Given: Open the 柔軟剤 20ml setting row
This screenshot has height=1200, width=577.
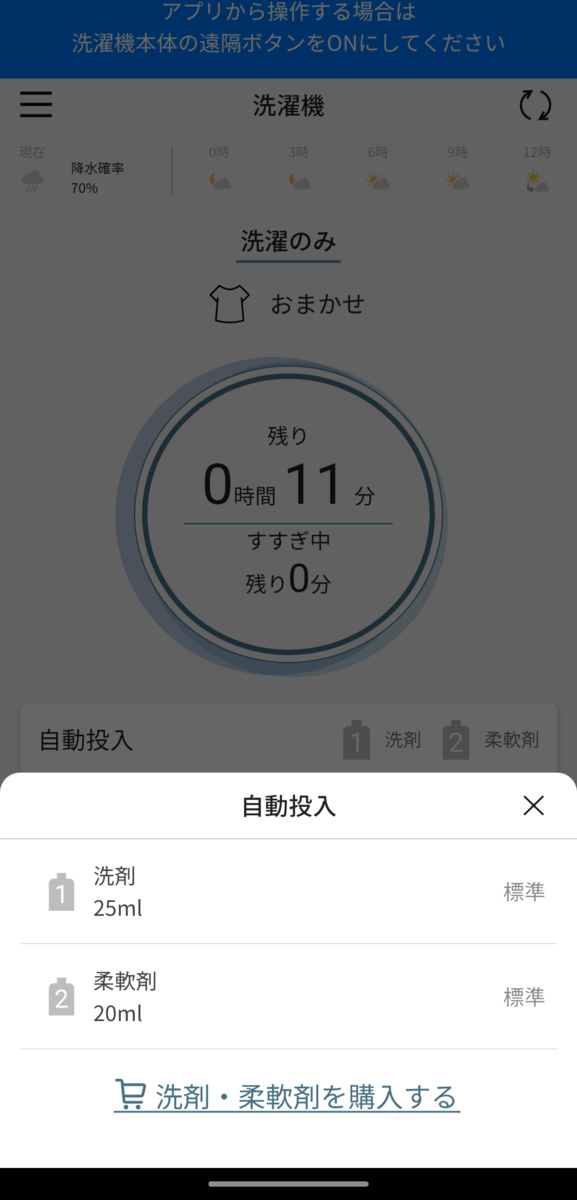Looking at the screenshot, I should (288, 997).
